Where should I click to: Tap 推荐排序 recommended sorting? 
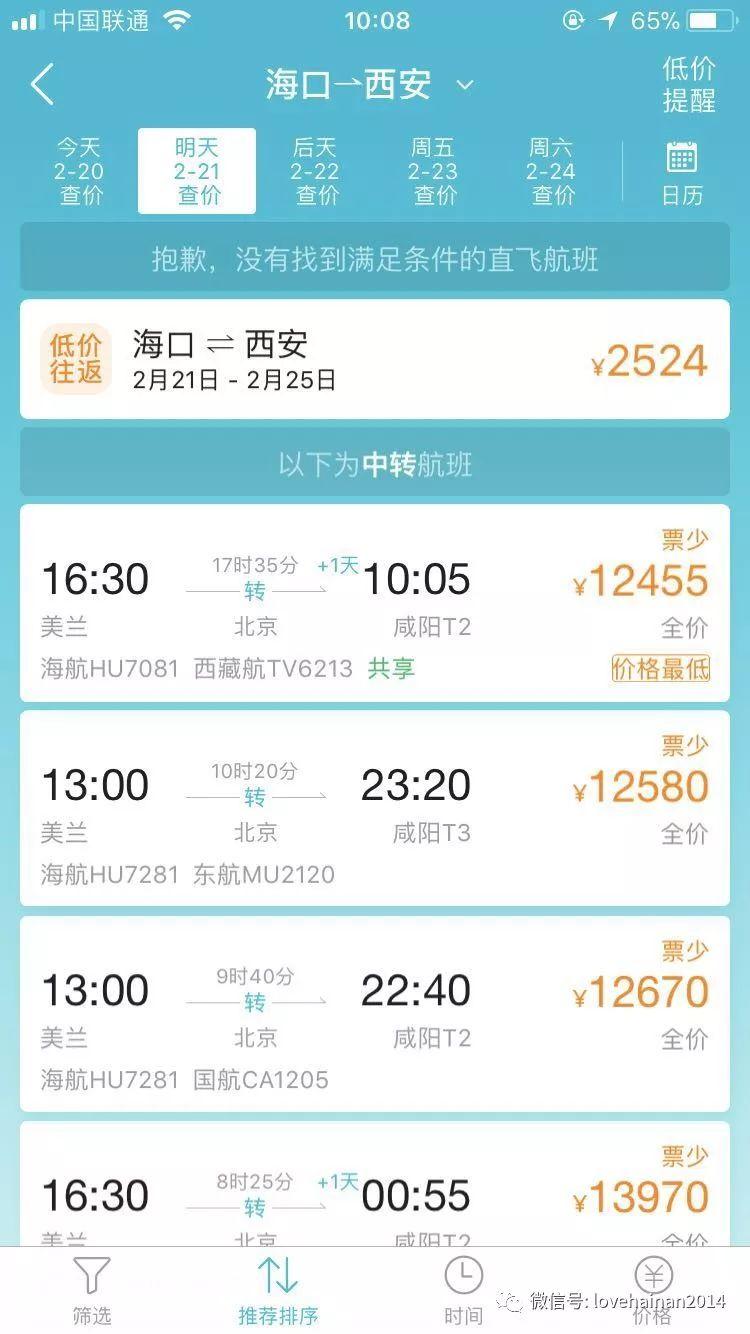click(279, 1290)
